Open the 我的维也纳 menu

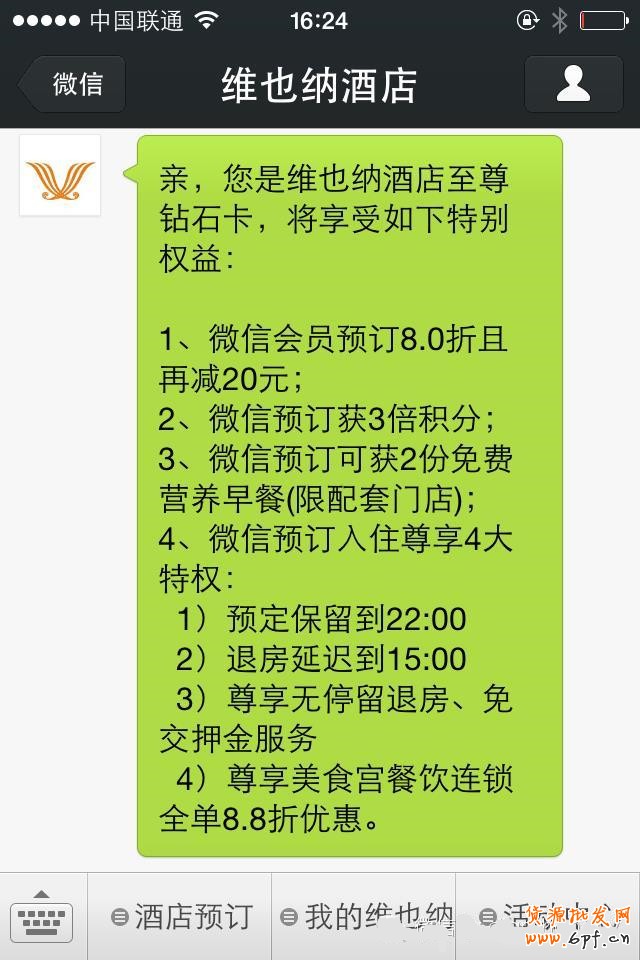pos(365,916)
